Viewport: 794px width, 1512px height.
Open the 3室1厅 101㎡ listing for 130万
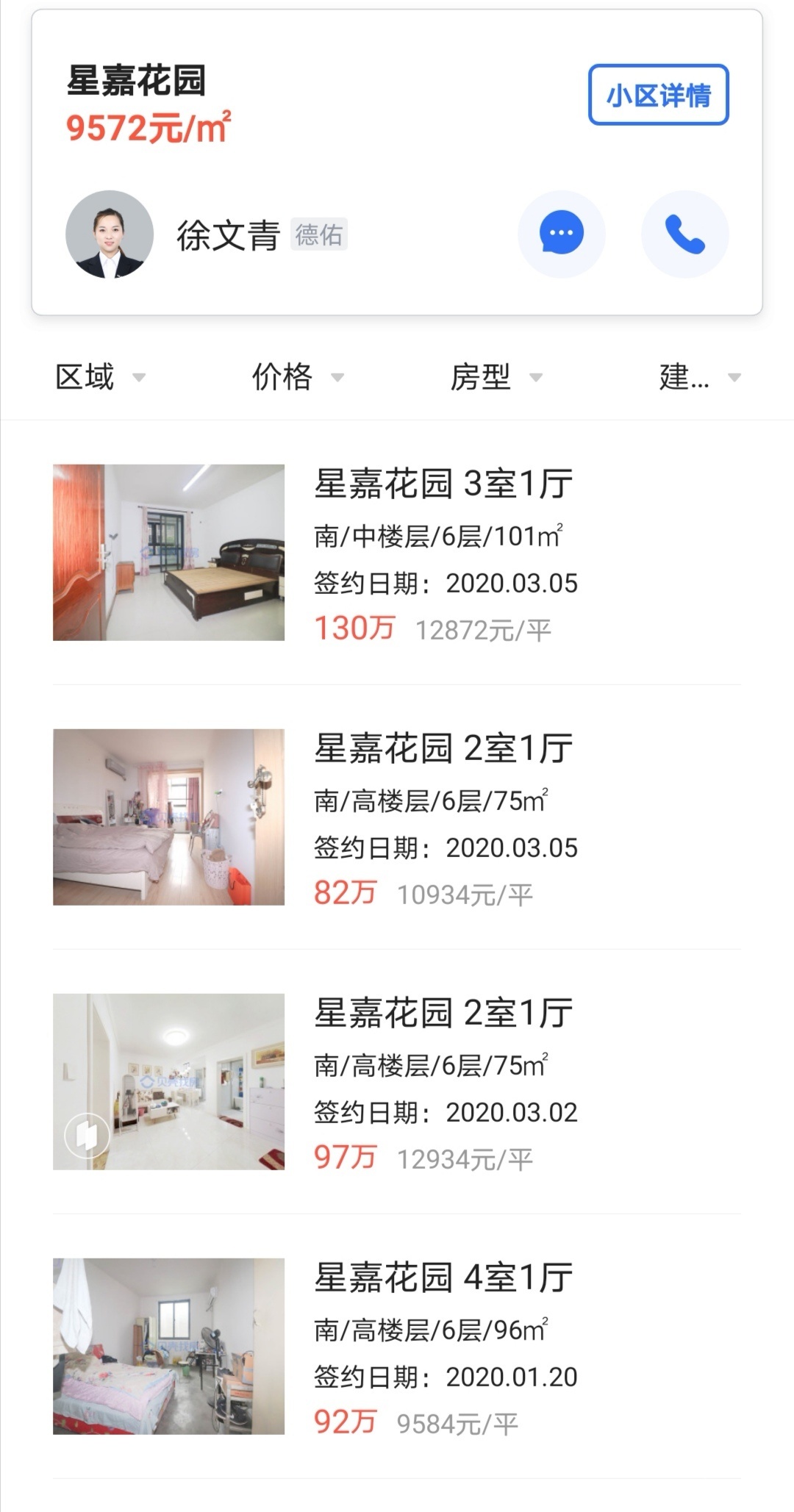coord(397,553)
